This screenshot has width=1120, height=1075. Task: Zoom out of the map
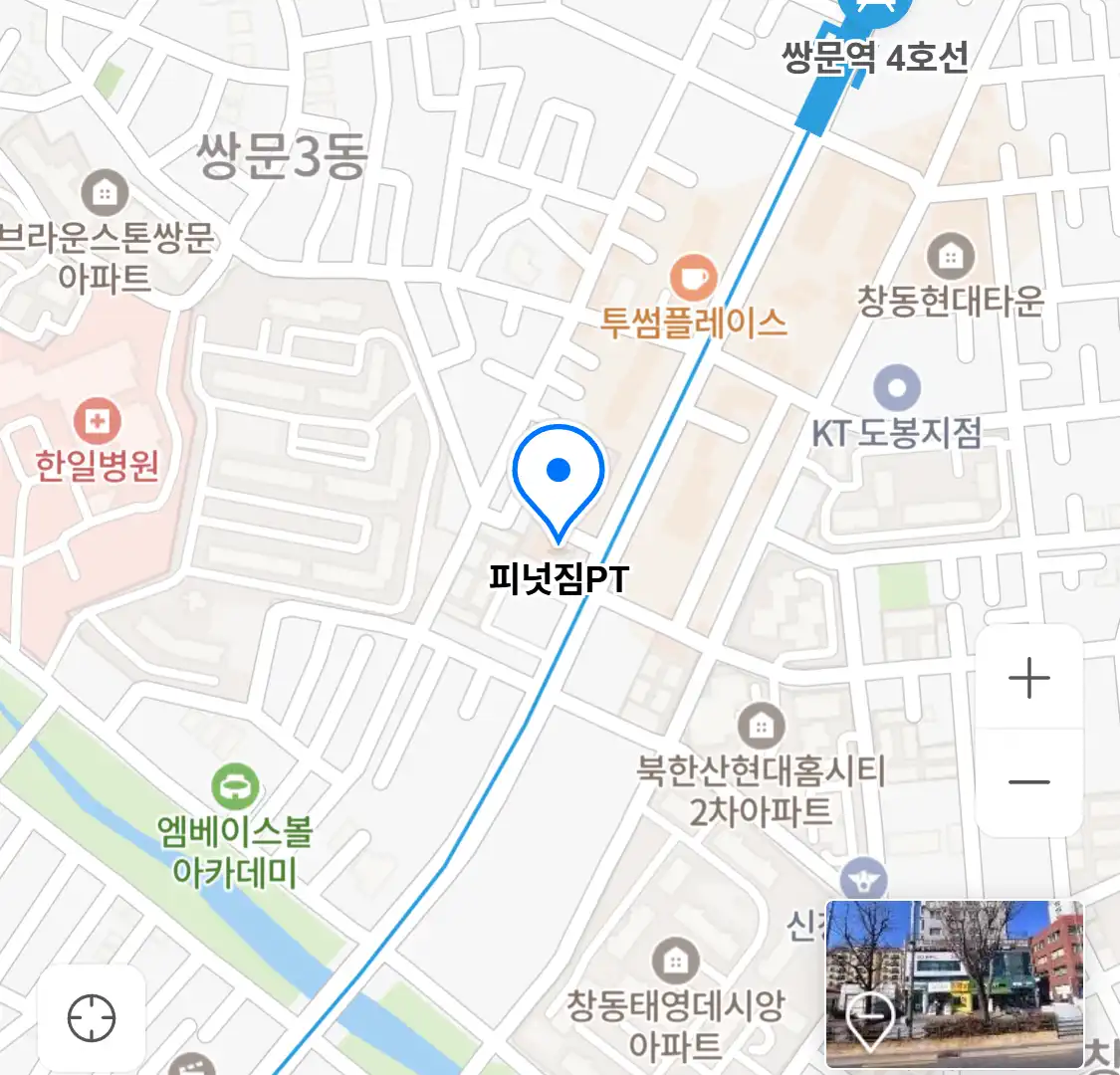[x=1029, y=782]
